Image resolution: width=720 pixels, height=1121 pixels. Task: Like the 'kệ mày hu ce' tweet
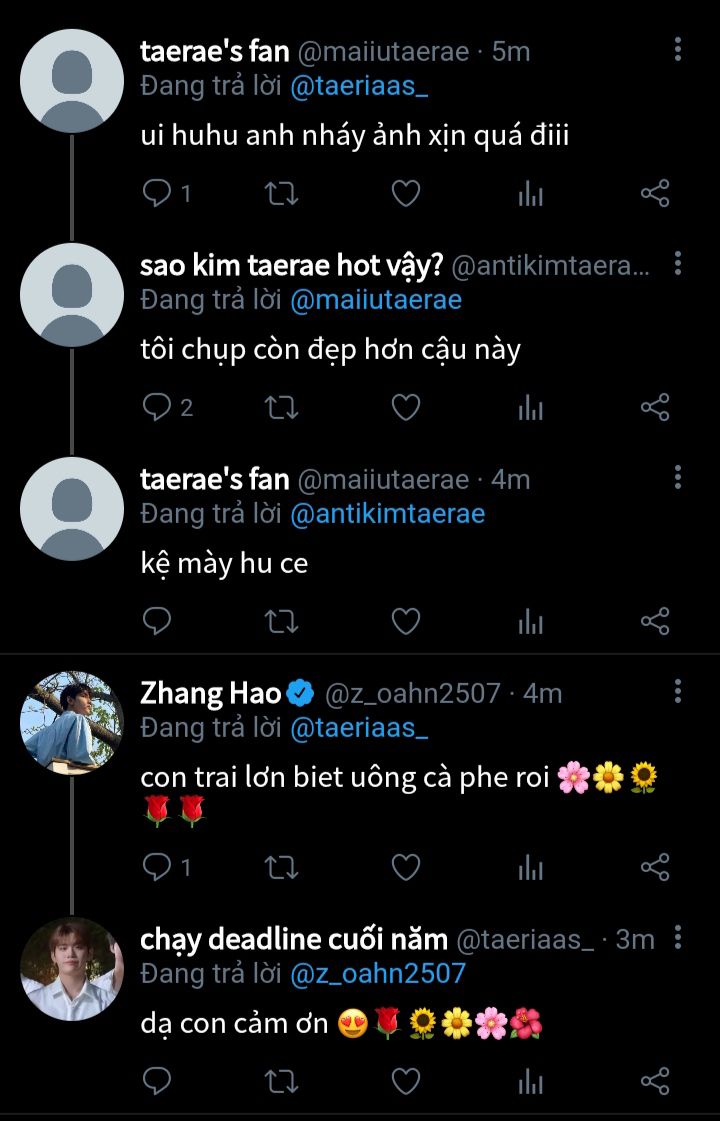(405, 621)
